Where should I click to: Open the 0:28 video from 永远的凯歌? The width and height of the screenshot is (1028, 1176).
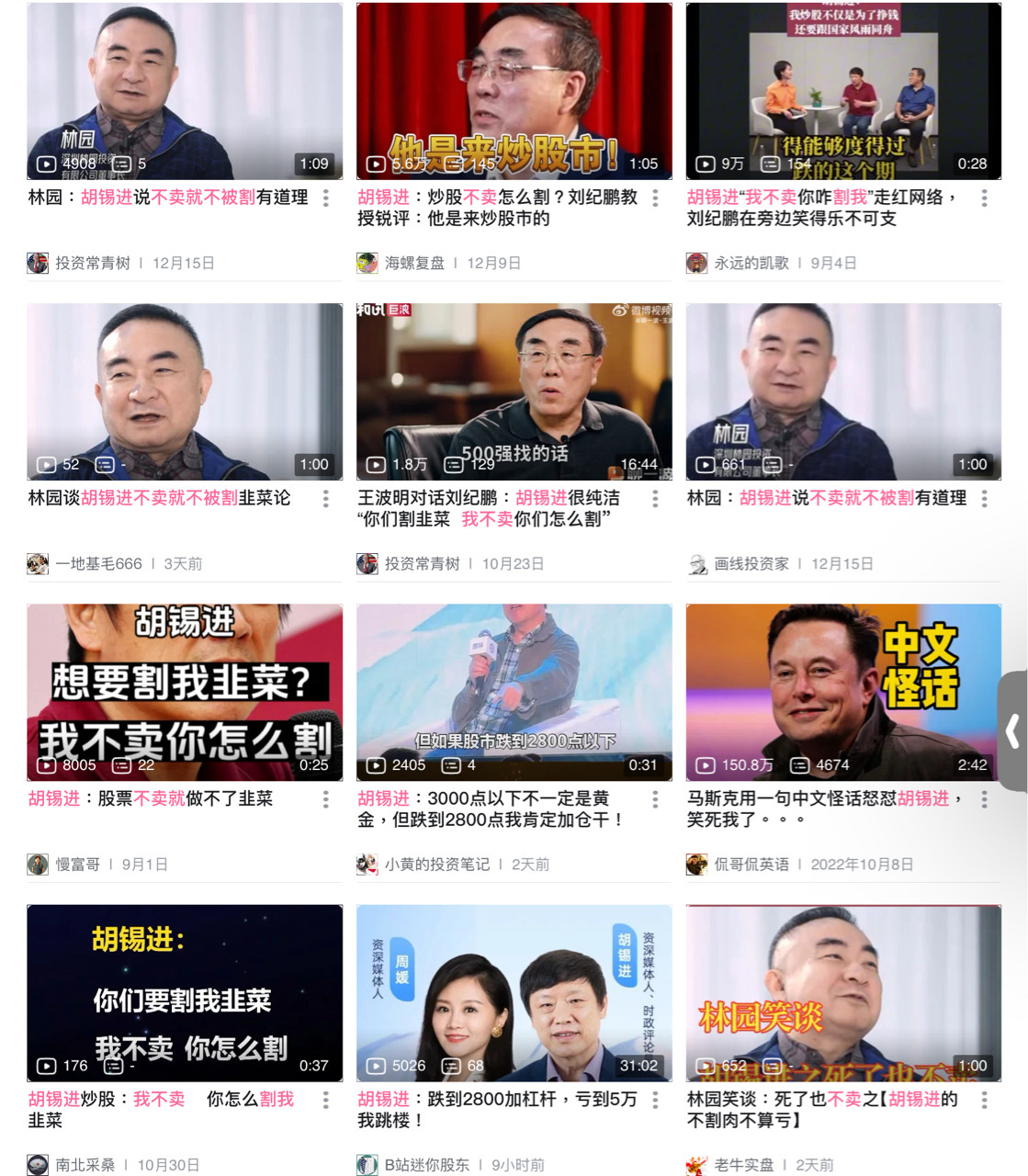pyautogui.click(x=843, y=90)
